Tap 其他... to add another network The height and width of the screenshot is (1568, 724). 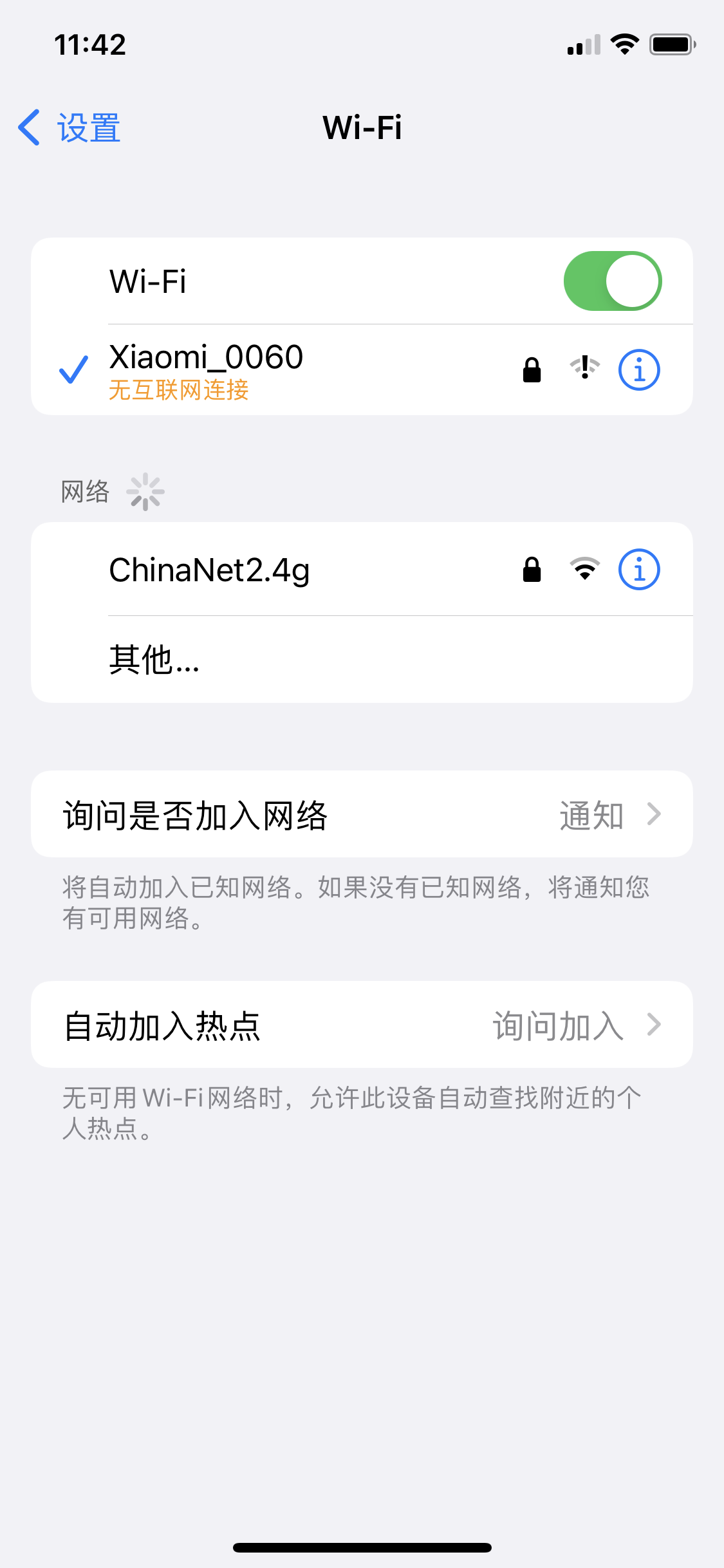point(154,660)
